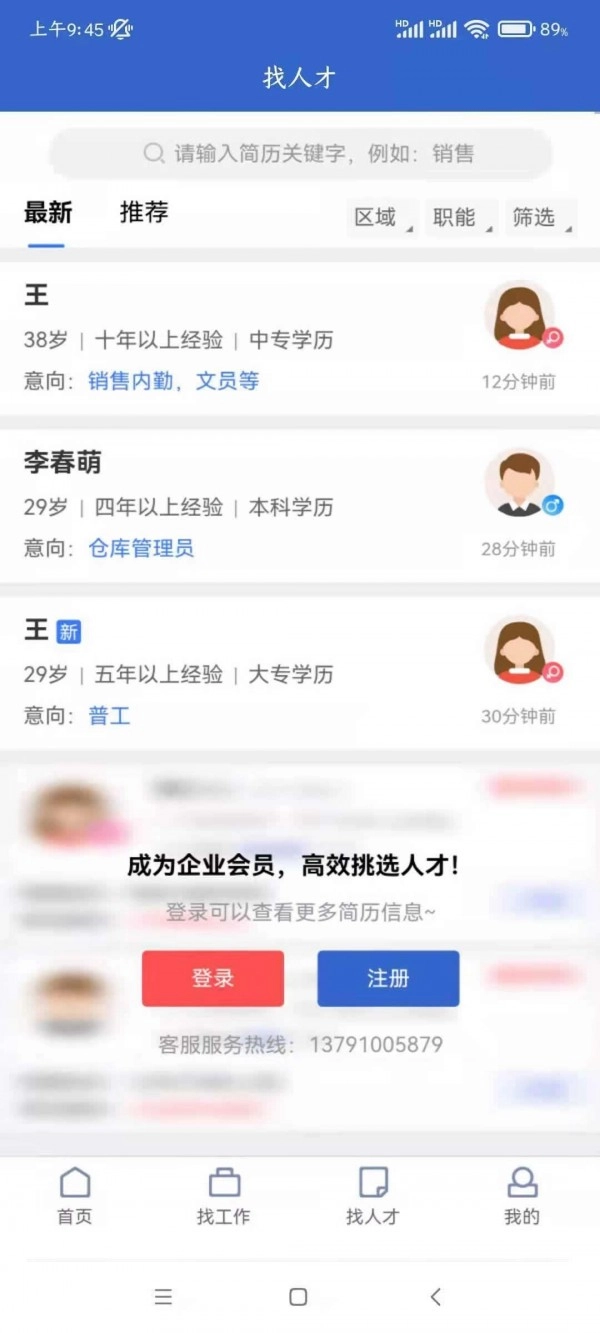Tap the system home button
The height and width of the screenshot is (1333, 600).
[x=298, y=1296]
